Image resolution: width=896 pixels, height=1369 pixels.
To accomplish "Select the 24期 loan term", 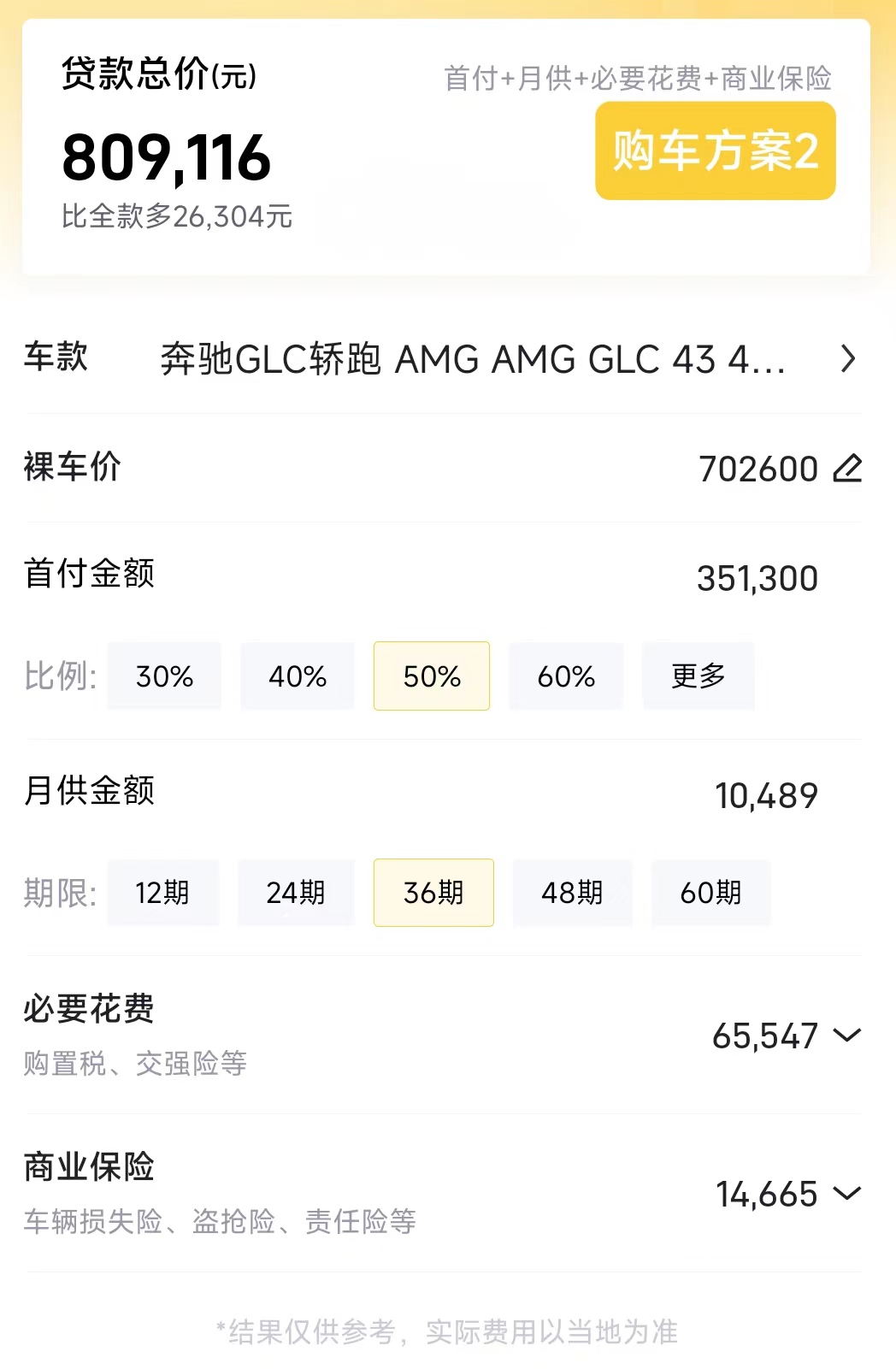I will (x=296, y=893).
